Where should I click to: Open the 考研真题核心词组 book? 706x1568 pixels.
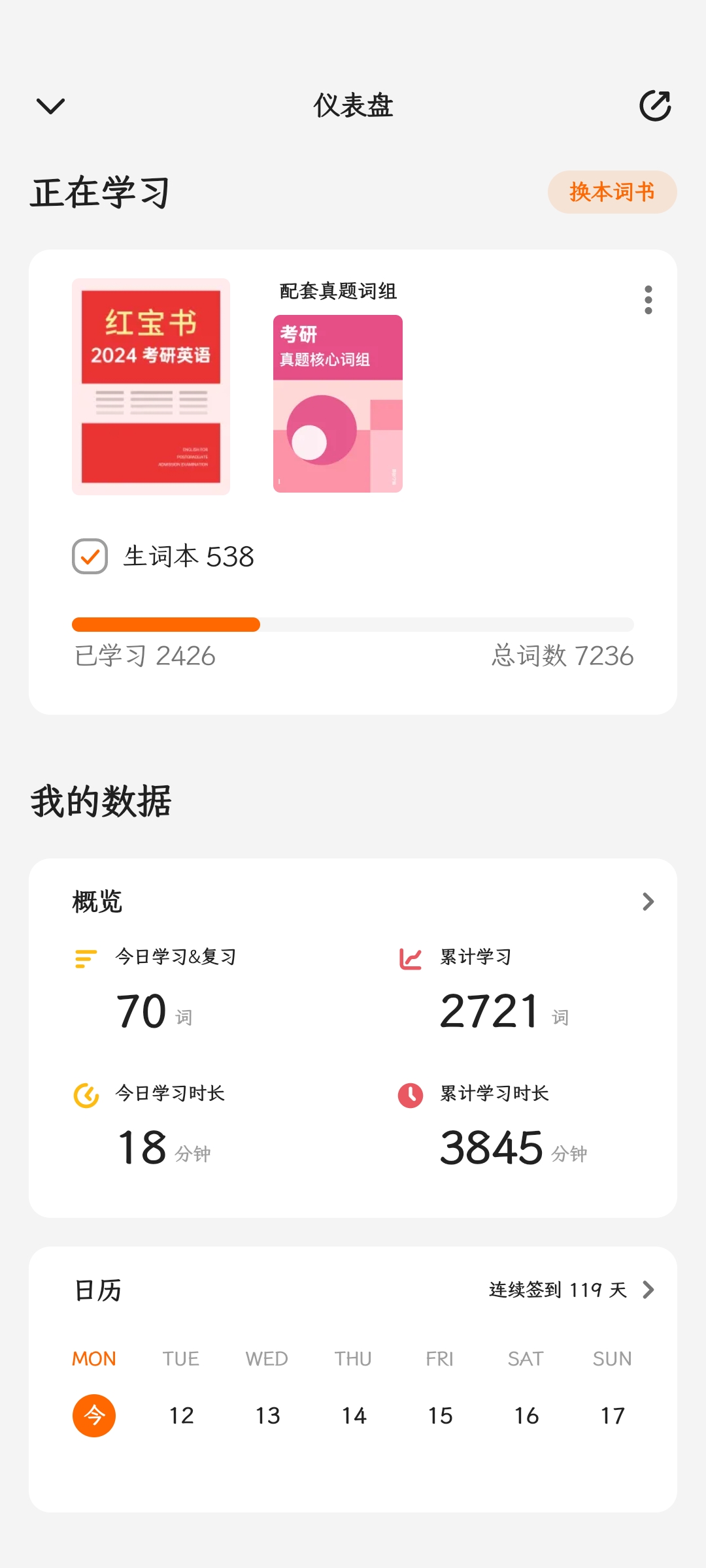[337, 403]
